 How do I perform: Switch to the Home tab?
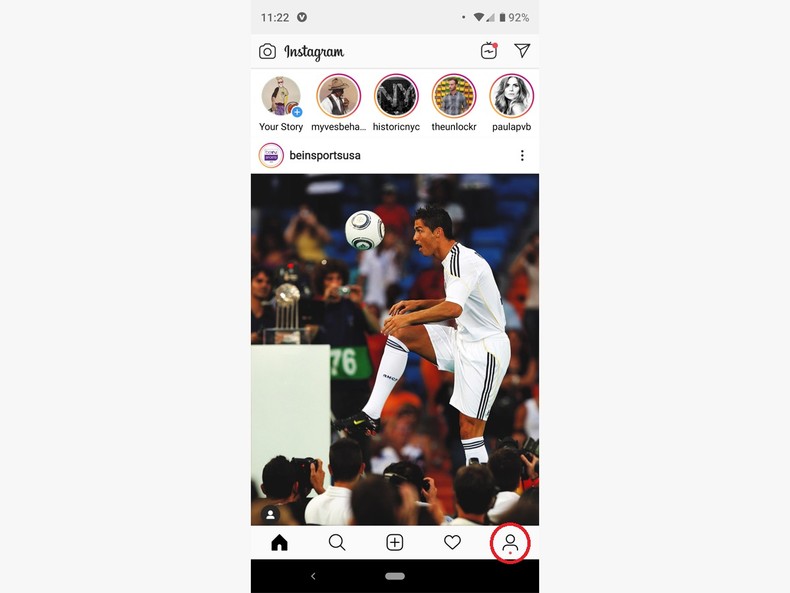279,542
